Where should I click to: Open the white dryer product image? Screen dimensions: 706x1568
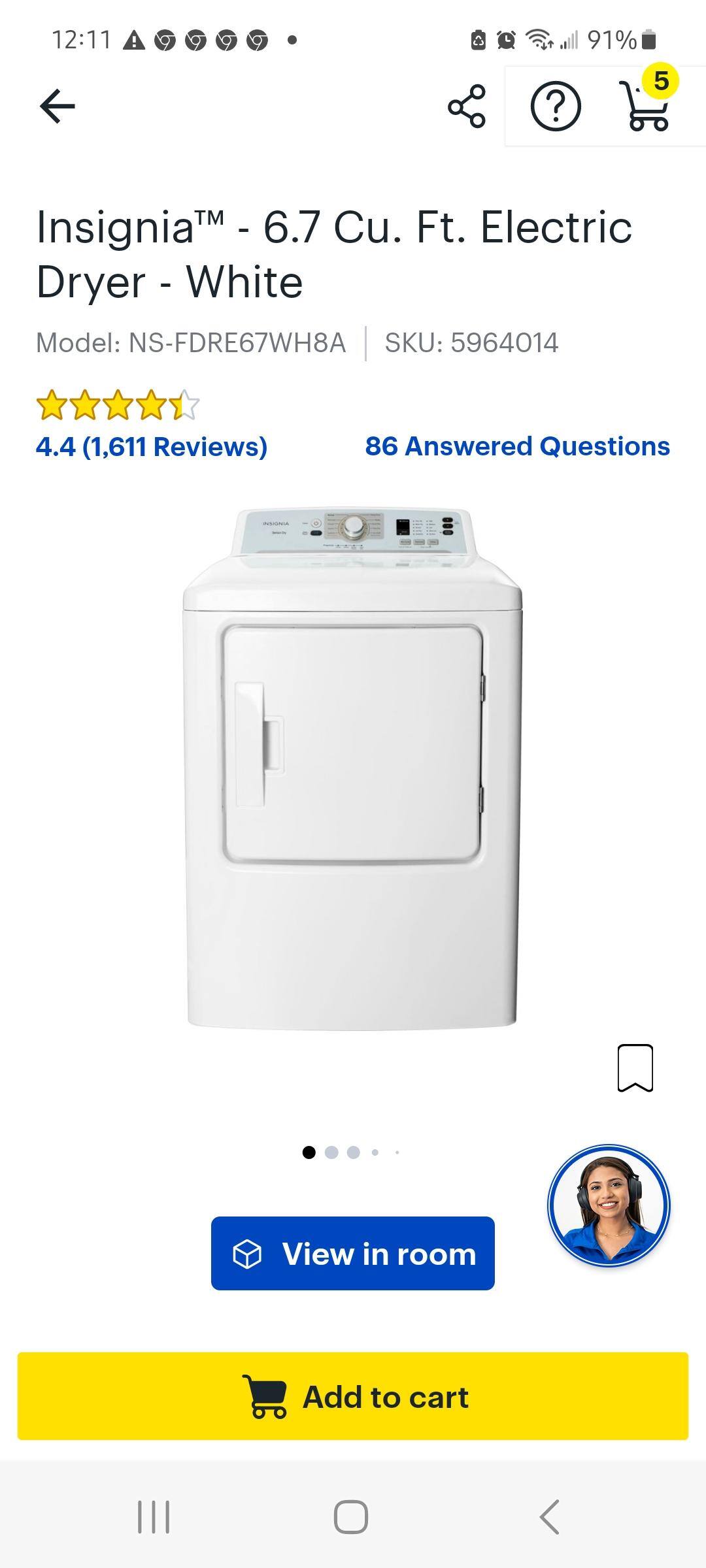(x=352, y=768)
